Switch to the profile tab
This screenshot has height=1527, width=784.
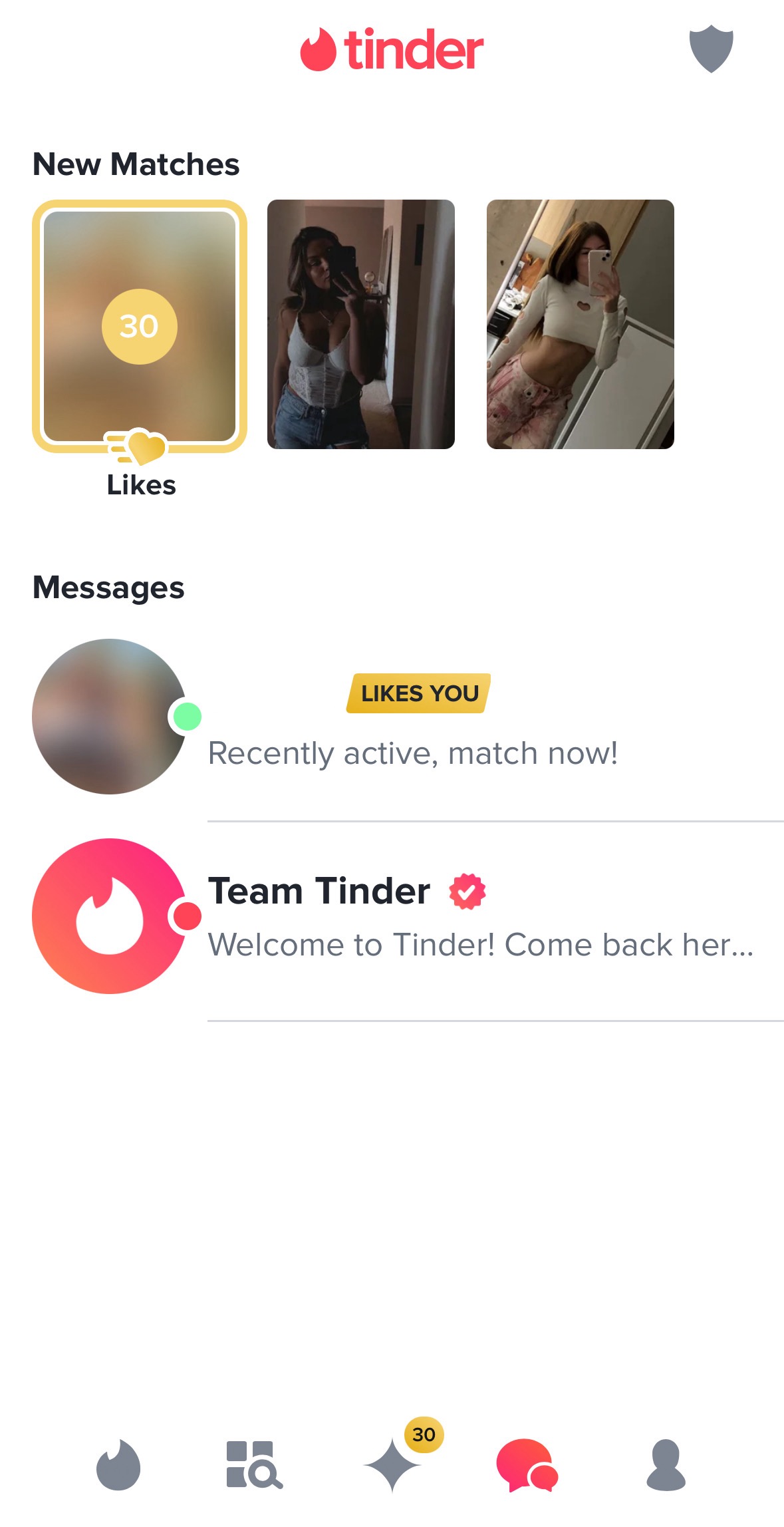666,1464
